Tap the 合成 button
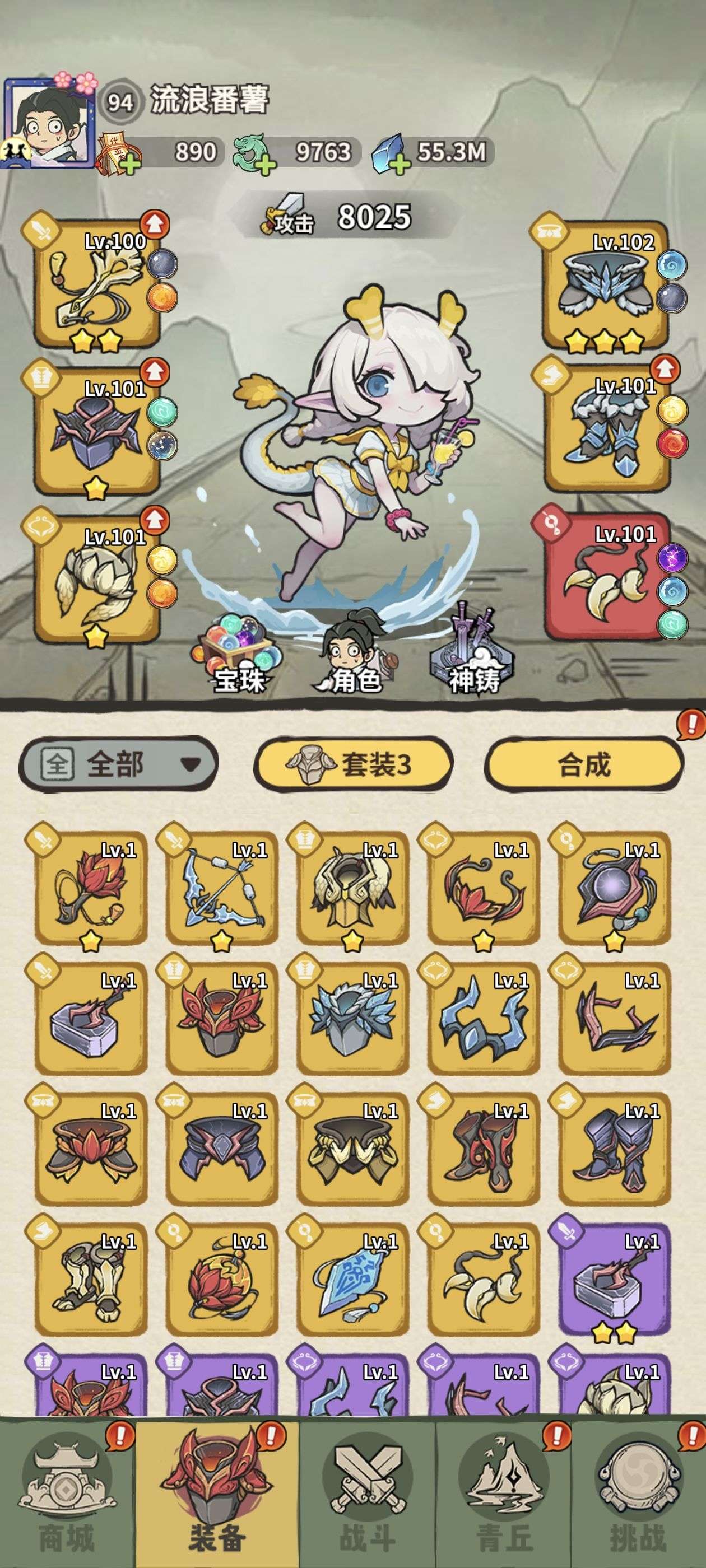The image size is (706, 1568). [583, 764]
